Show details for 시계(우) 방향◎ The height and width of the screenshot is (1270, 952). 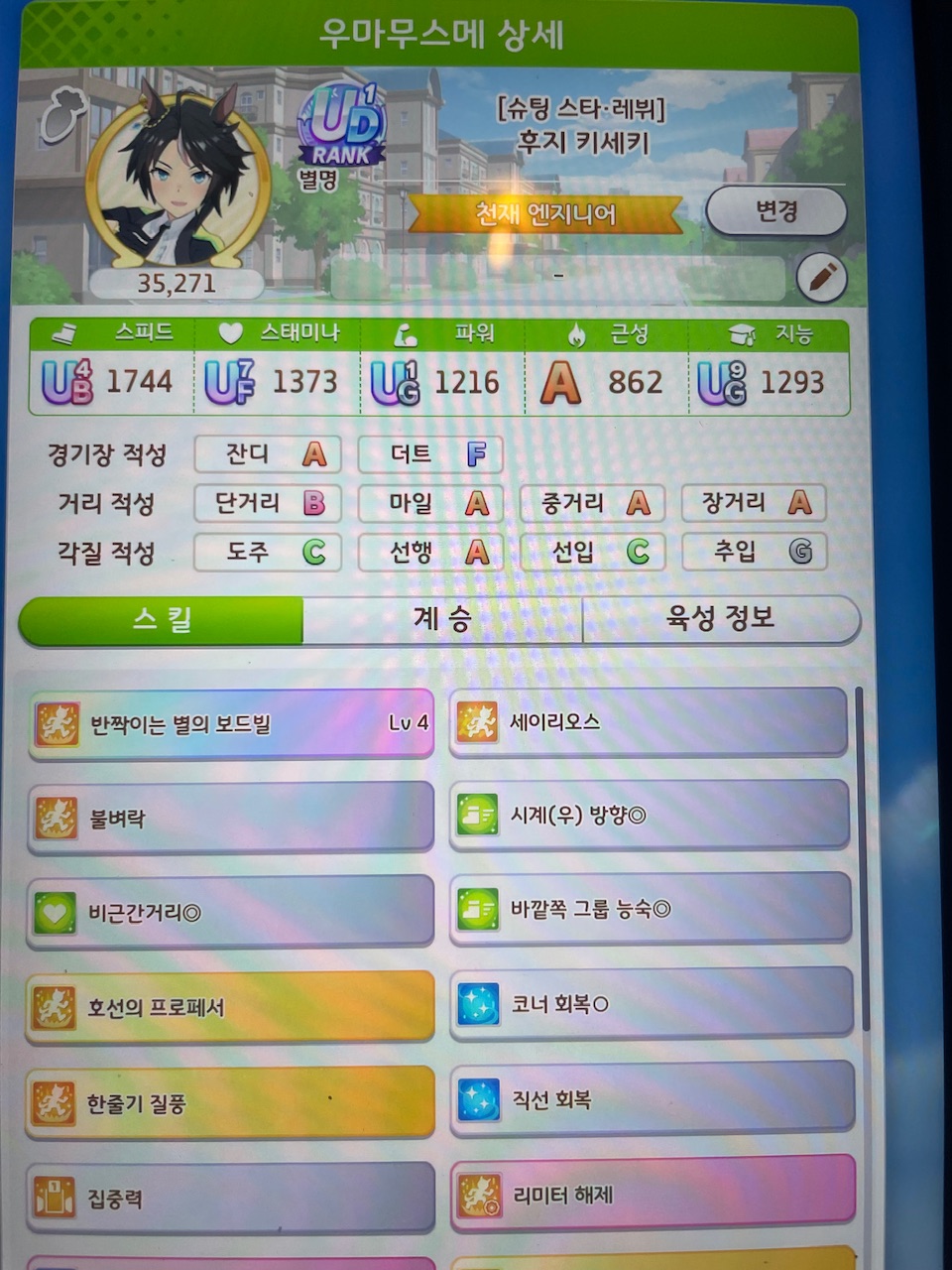tap(650, 816)
